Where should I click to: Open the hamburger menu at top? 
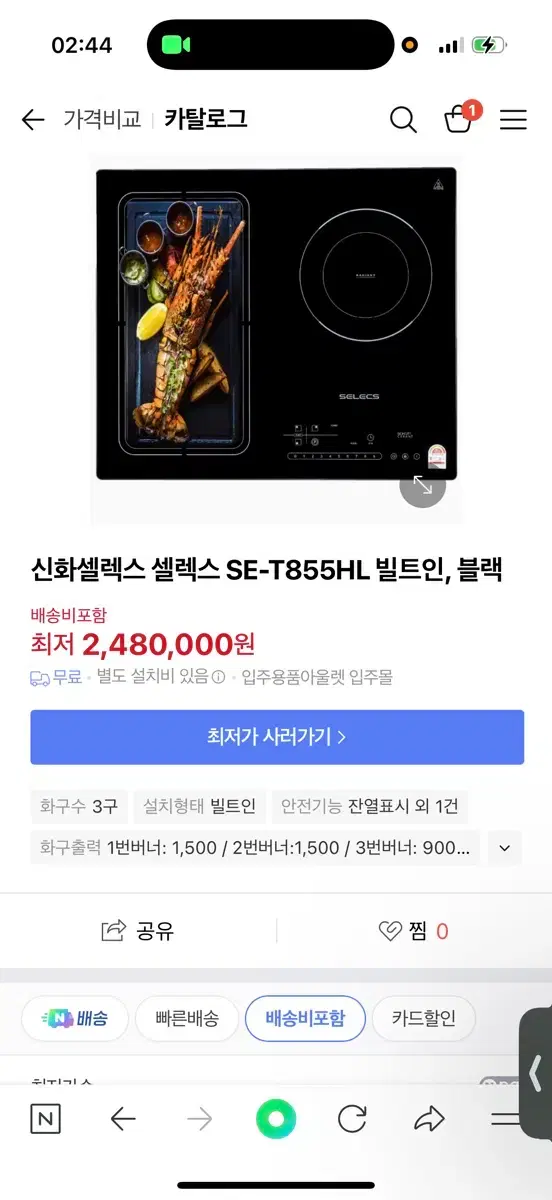[x=513, y=120]
